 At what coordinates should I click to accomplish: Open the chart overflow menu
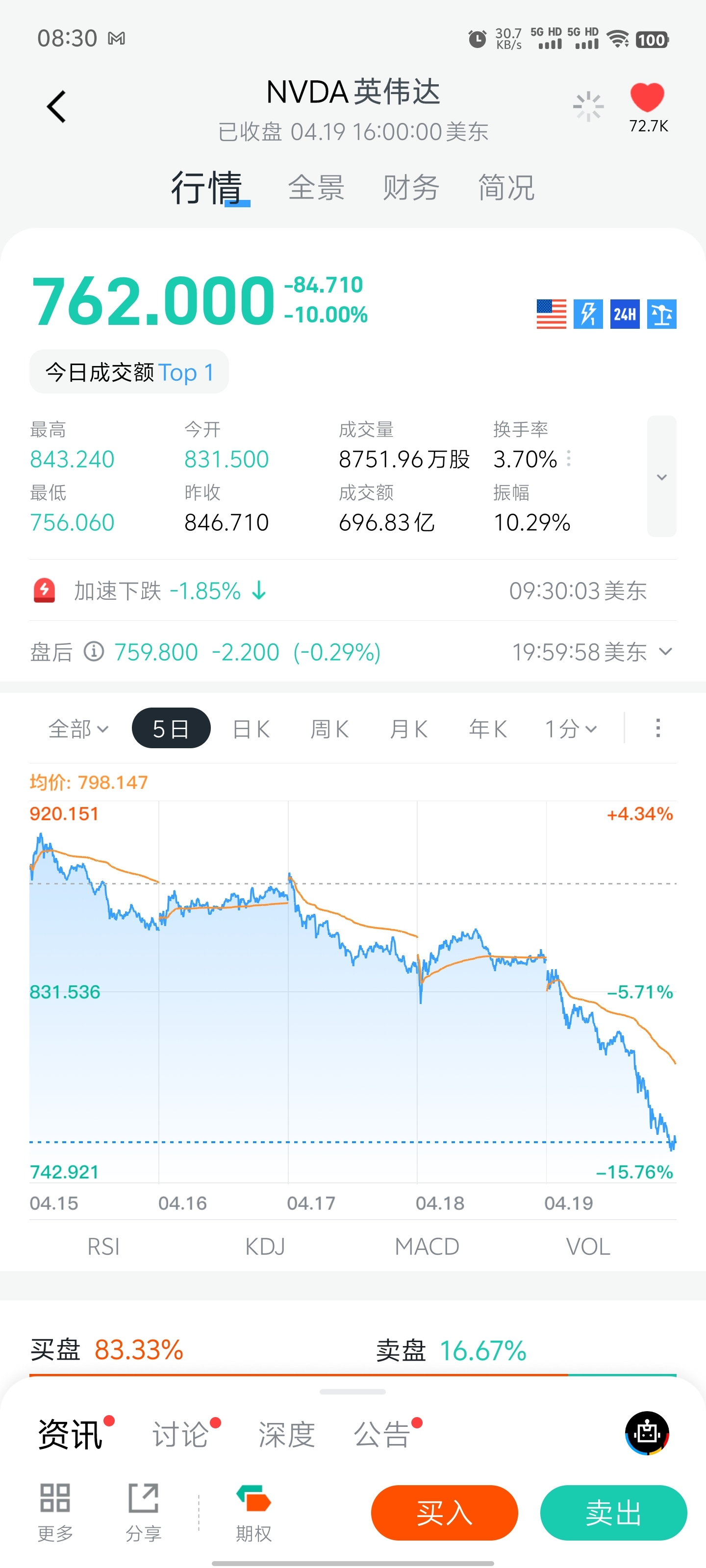click(658, 728)
